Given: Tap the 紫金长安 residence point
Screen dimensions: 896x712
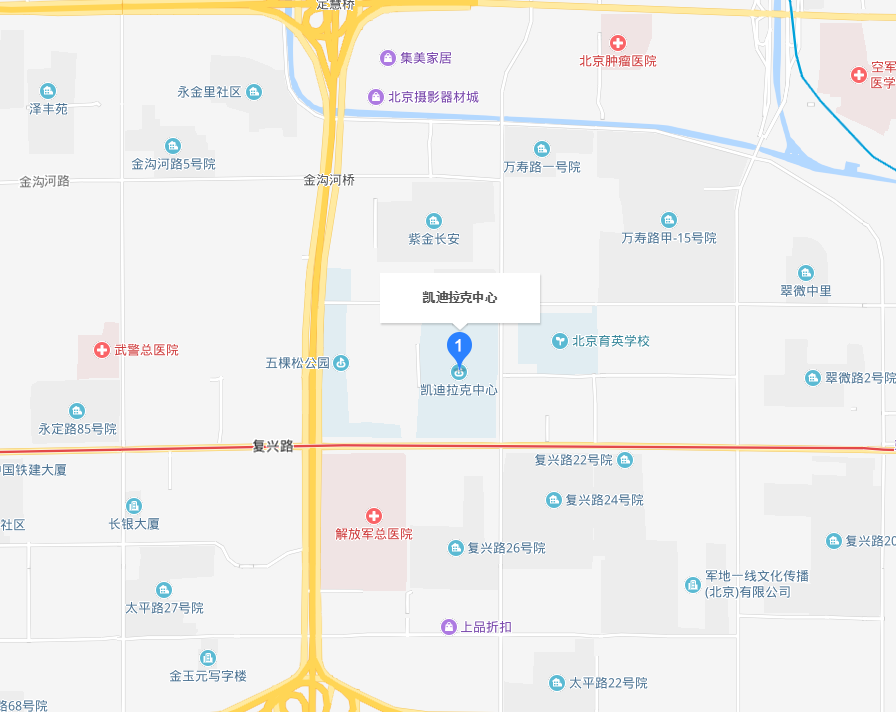Looking at the screenshot, I should (434, 221).
